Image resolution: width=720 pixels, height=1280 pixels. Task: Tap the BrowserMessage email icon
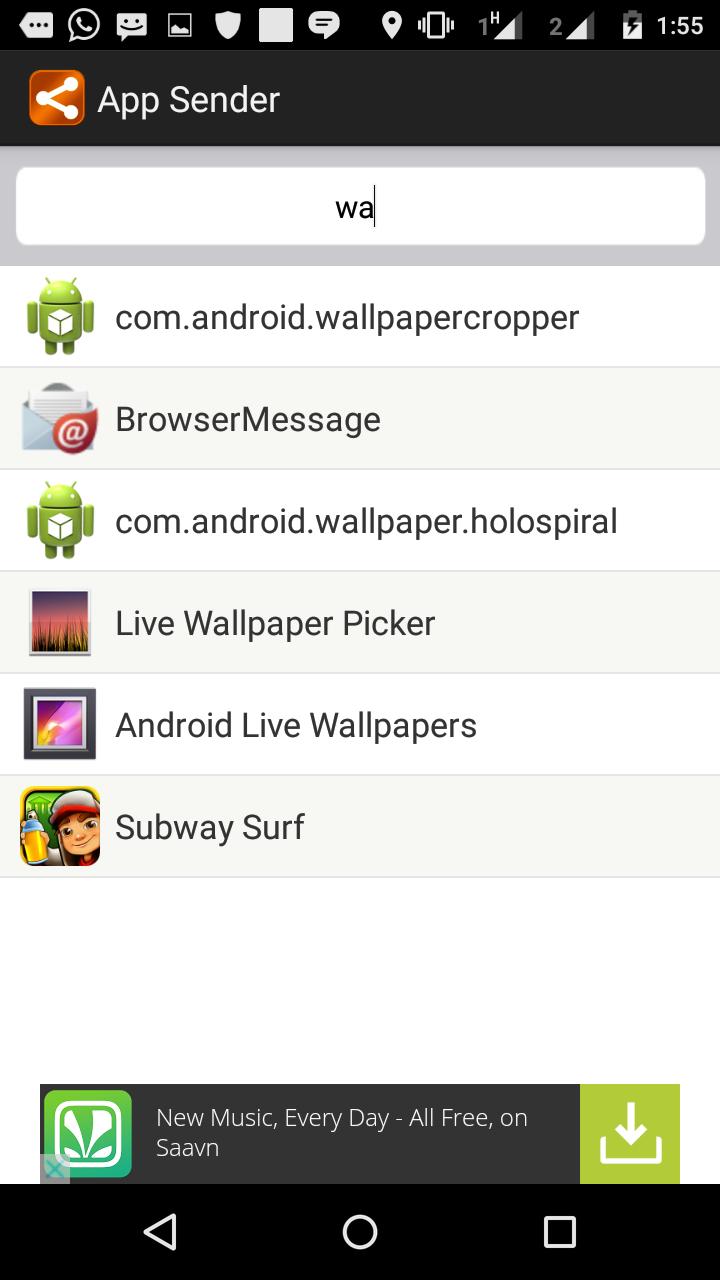pyautogui.click(x=59, y=418)
